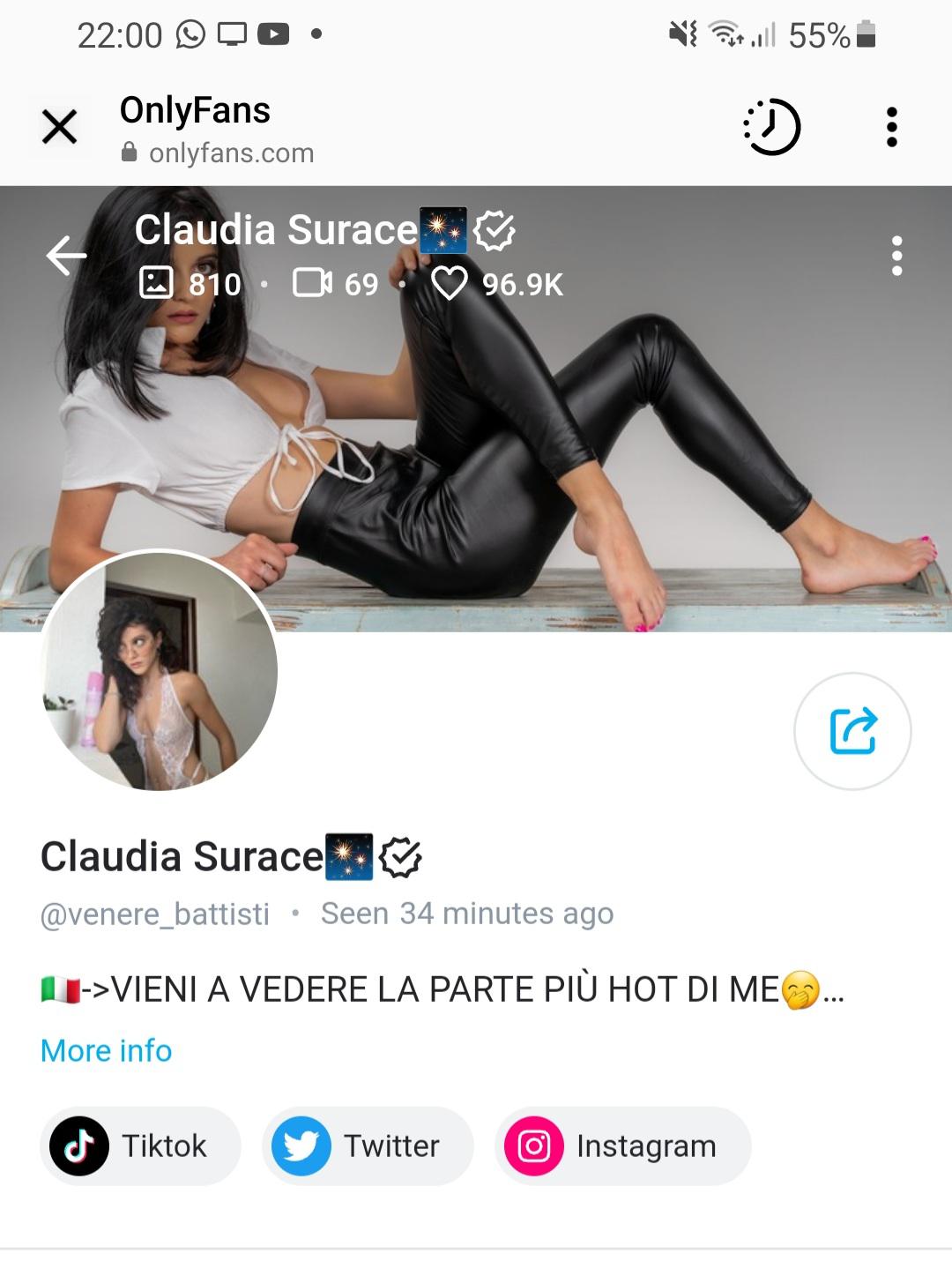The height and width of the screenshot is (1261, 952).
Task: Open the browser's timer/history icon
Action: [x=772, y=127]
